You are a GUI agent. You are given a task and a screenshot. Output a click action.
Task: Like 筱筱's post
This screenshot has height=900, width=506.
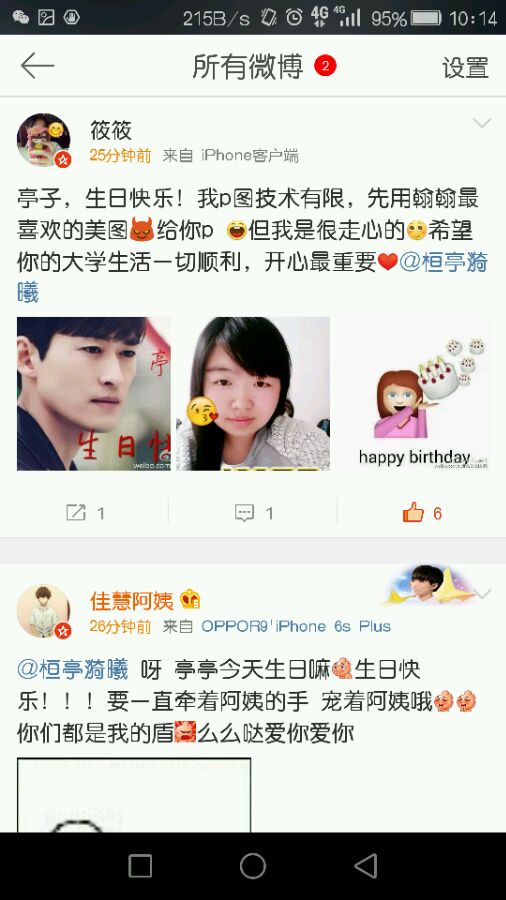422,513
